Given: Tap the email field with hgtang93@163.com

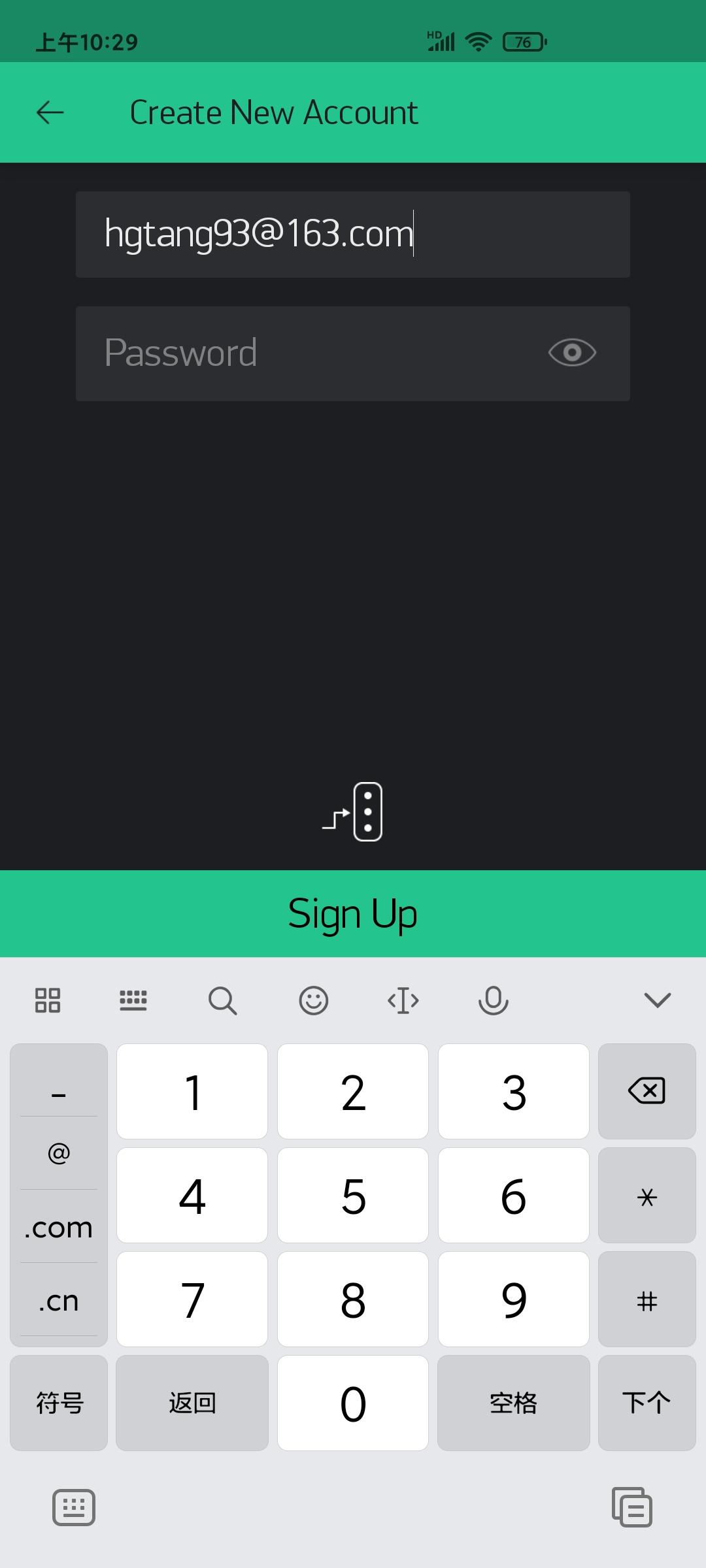Looking at the screenshot, I should (353, 235).
